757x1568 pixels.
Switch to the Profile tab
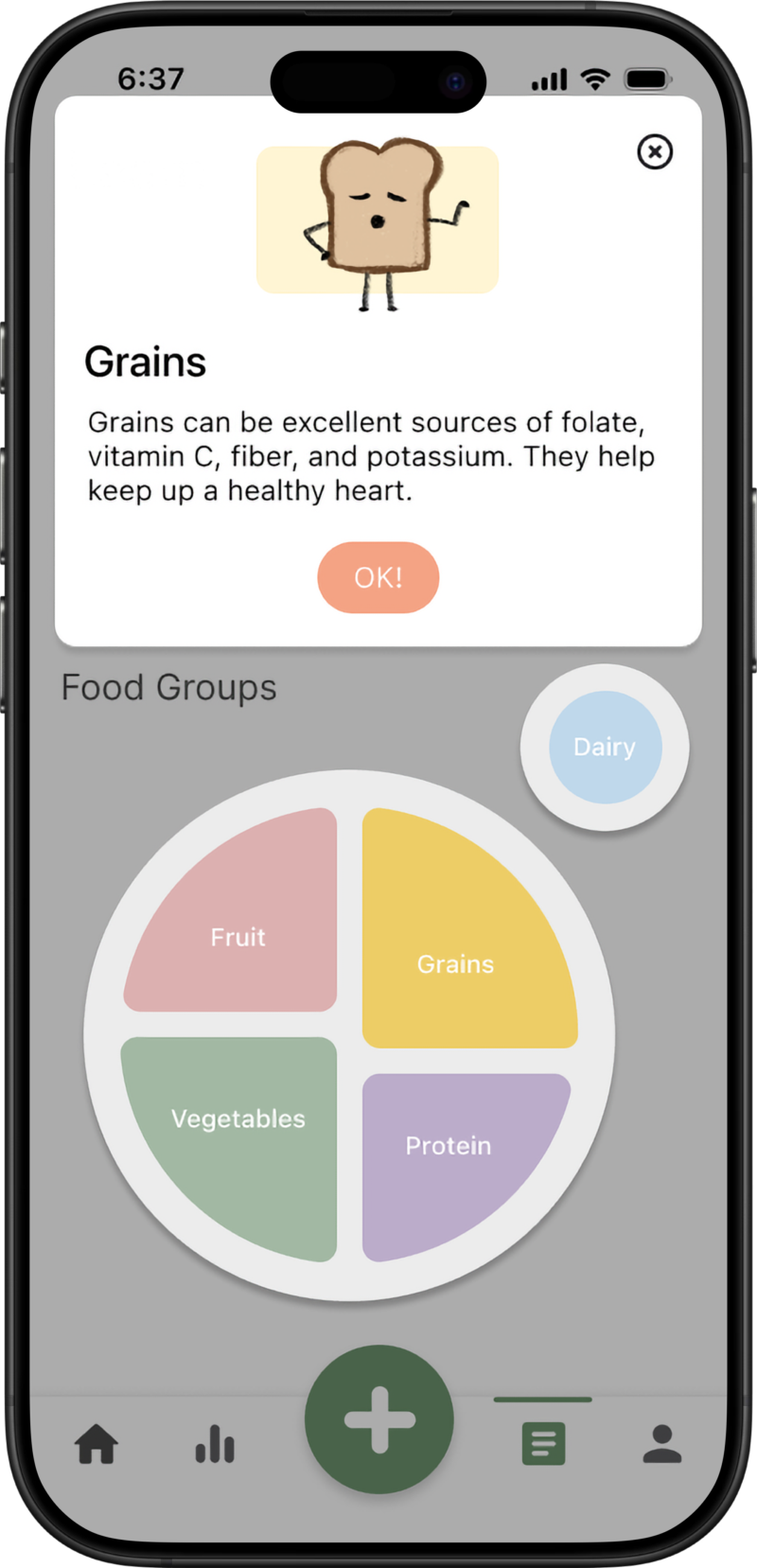pyautogui.click(x=662, y=1444)
